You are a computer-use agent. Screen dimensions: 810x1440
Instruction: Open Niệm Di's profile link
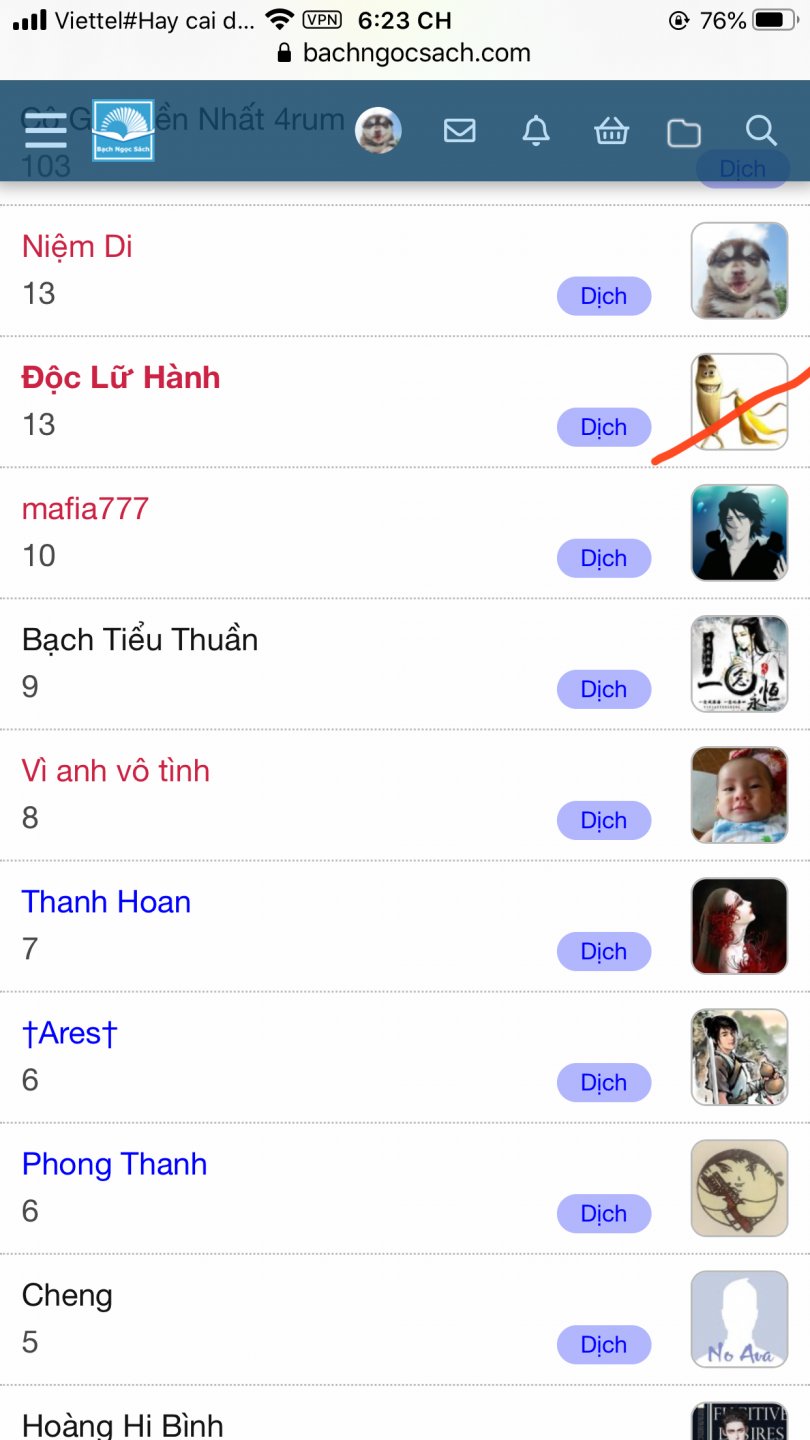pos(77,246)
